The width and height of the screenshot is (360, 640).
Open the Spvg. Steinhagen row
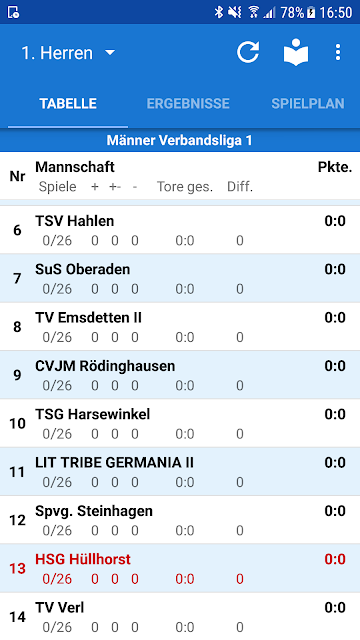[x=180, y=520]
